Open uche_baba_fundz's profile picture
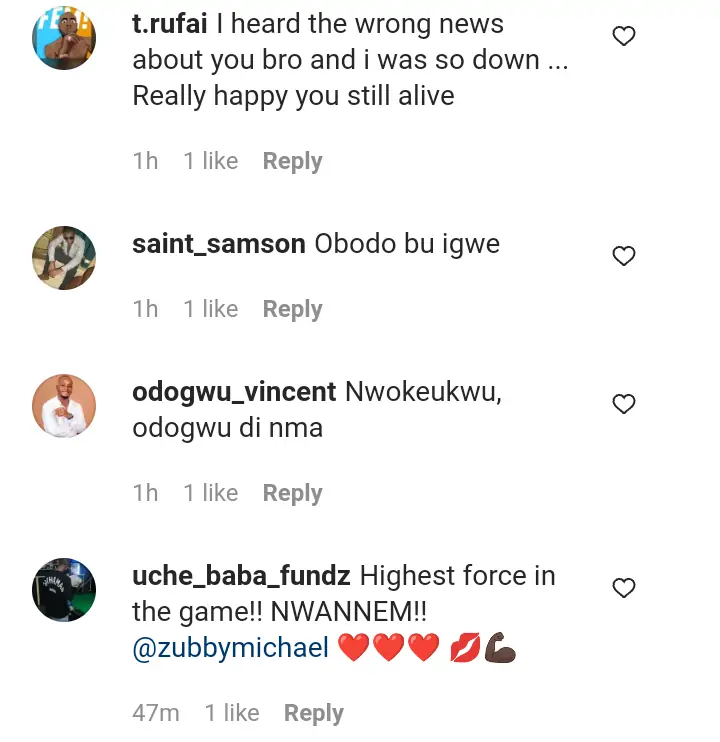This screenshot has height=742, width=720. coord(64,590)
